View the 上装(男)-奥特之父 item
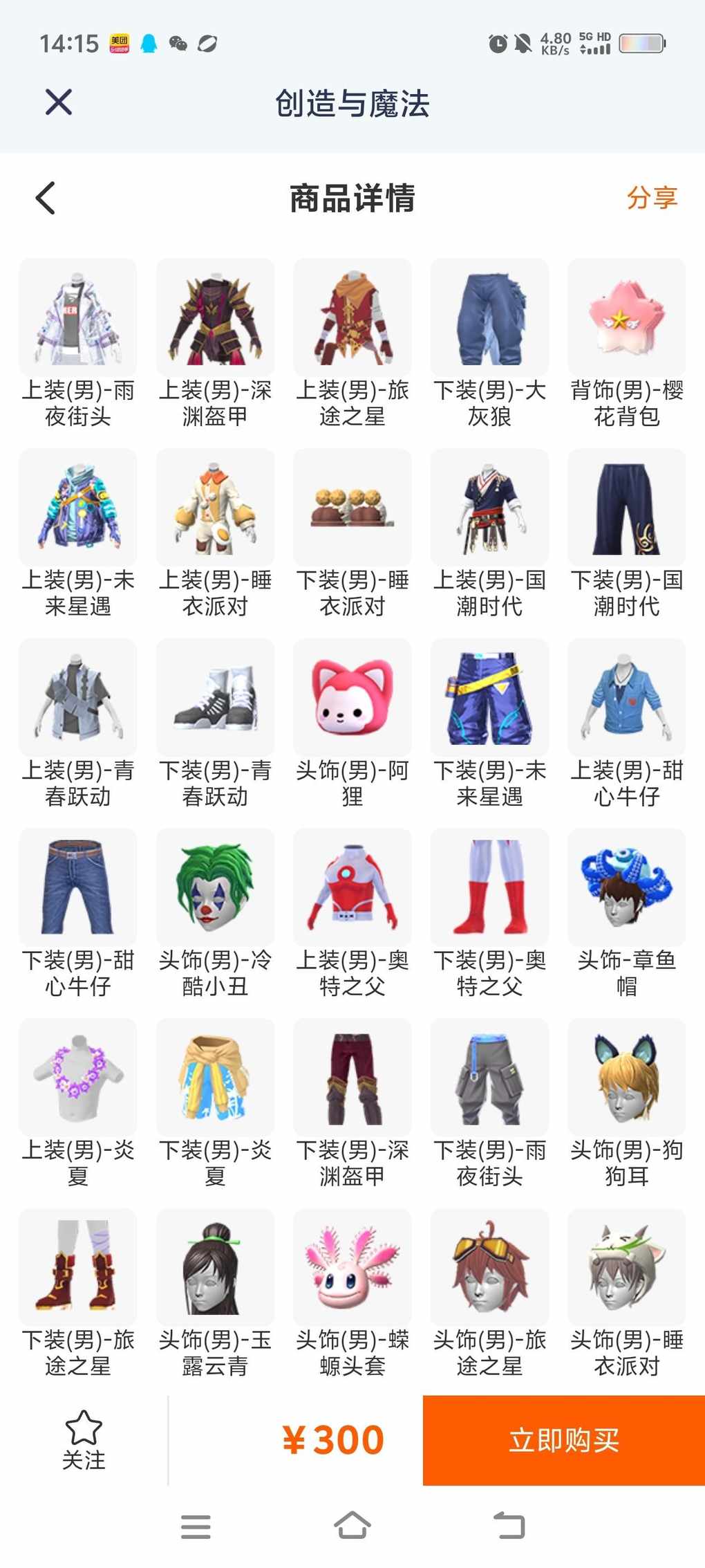 352,887
